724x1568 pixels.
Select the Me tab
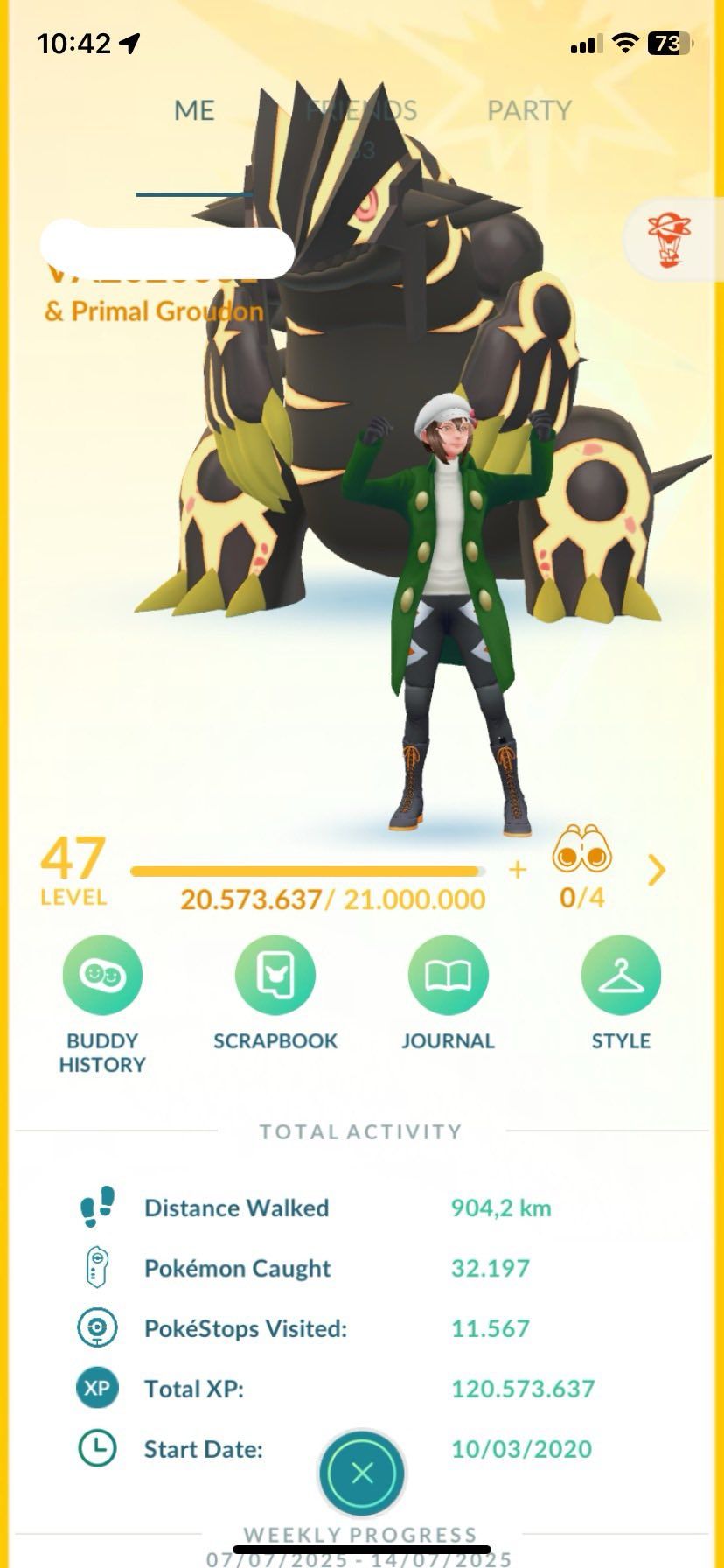pyautogui.click(x=194, y=111)
